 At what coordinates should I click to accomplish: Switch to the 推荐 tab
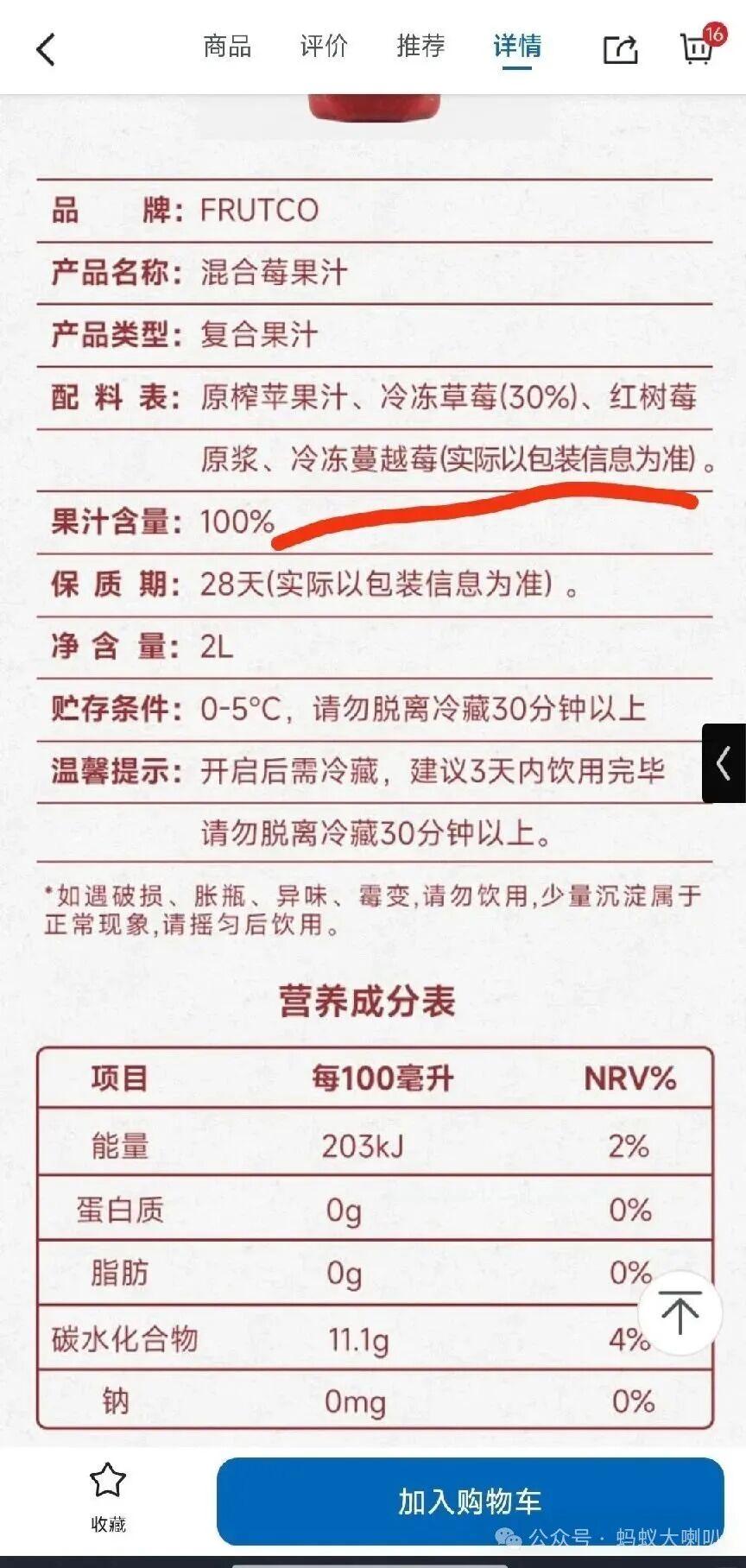pyautogui.click(x=420, y=46)
